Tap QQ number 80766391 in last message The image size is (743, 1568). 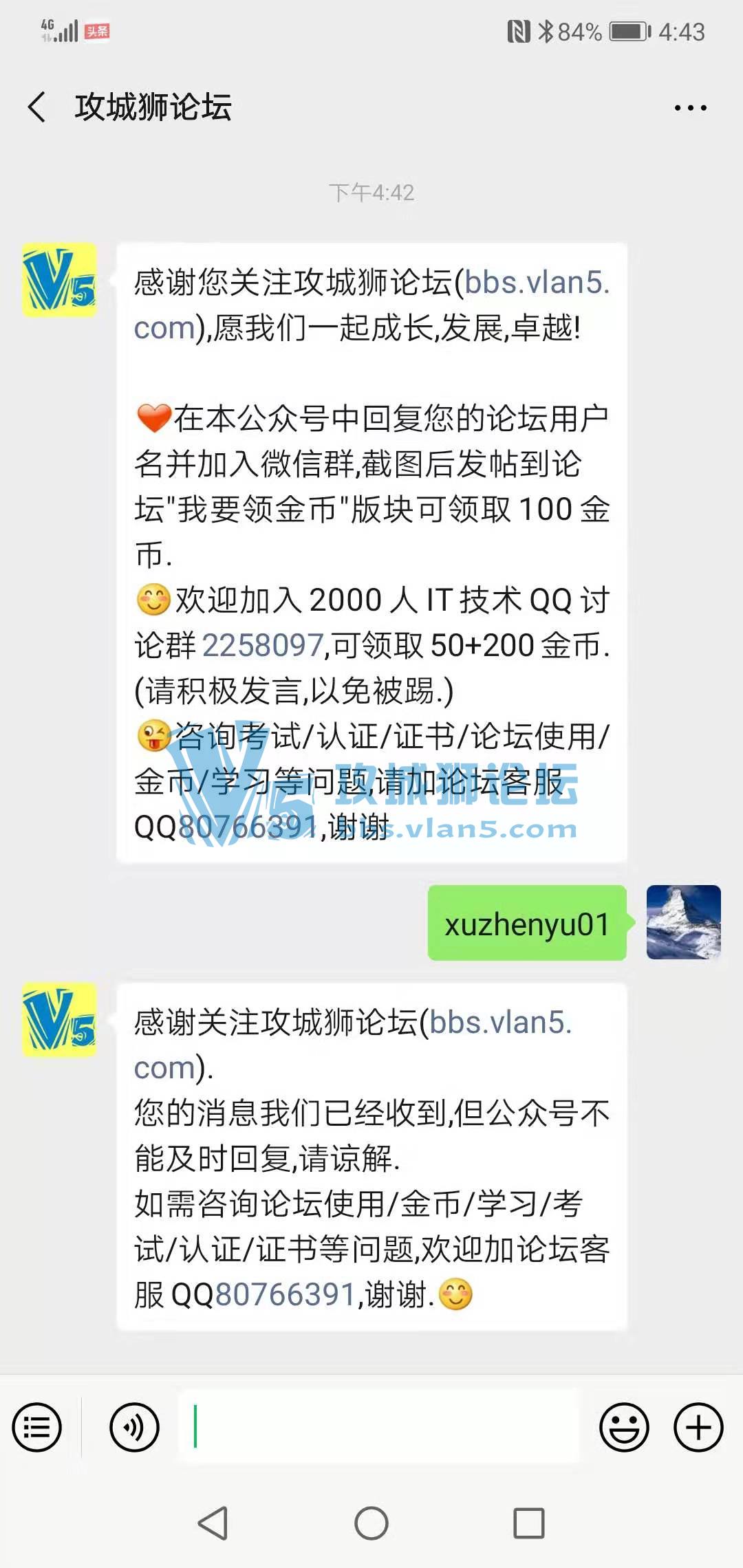click(x=285, y=1294)
